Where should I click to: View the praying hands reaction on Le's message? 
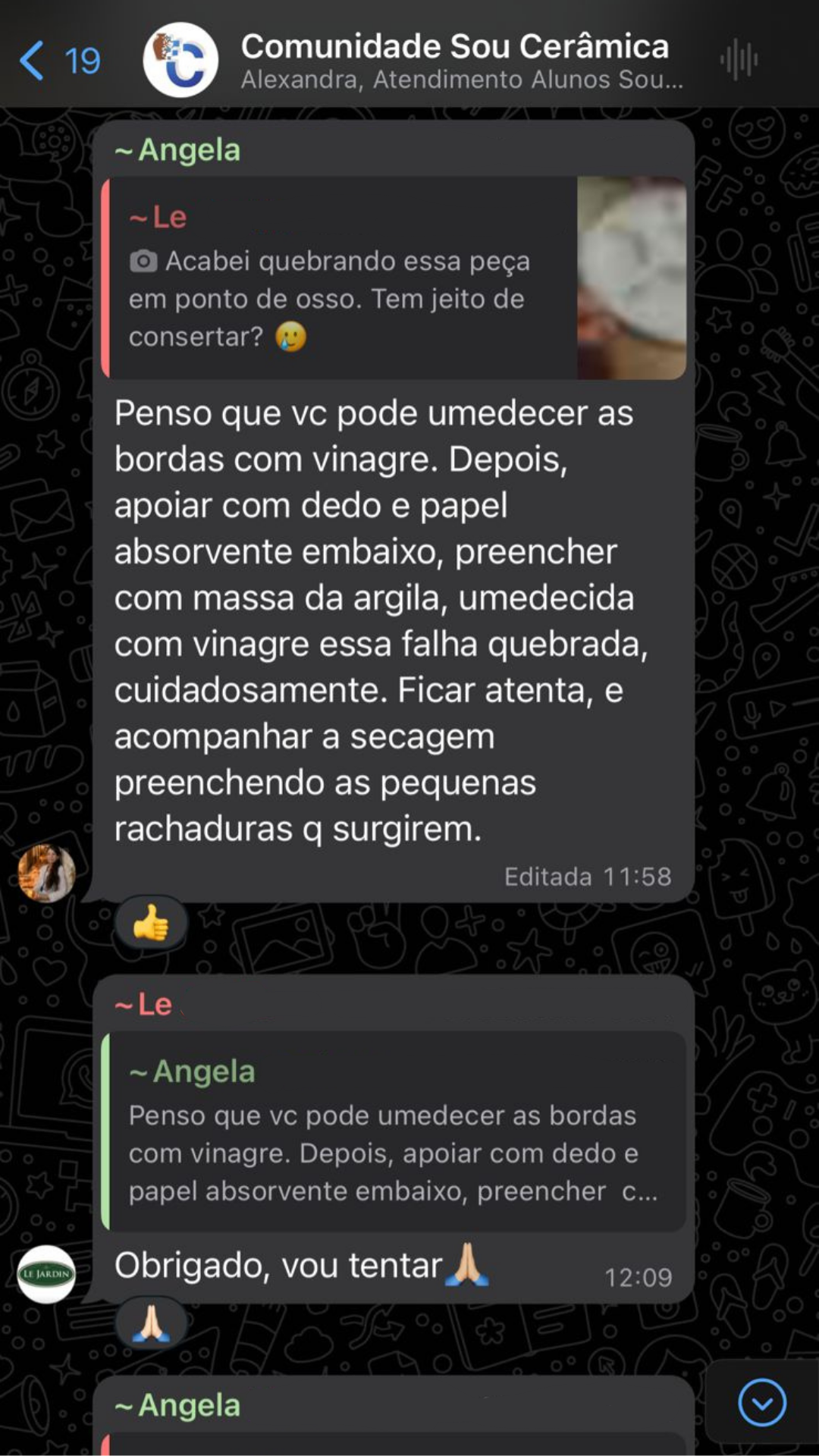[x=151, y=1325]
